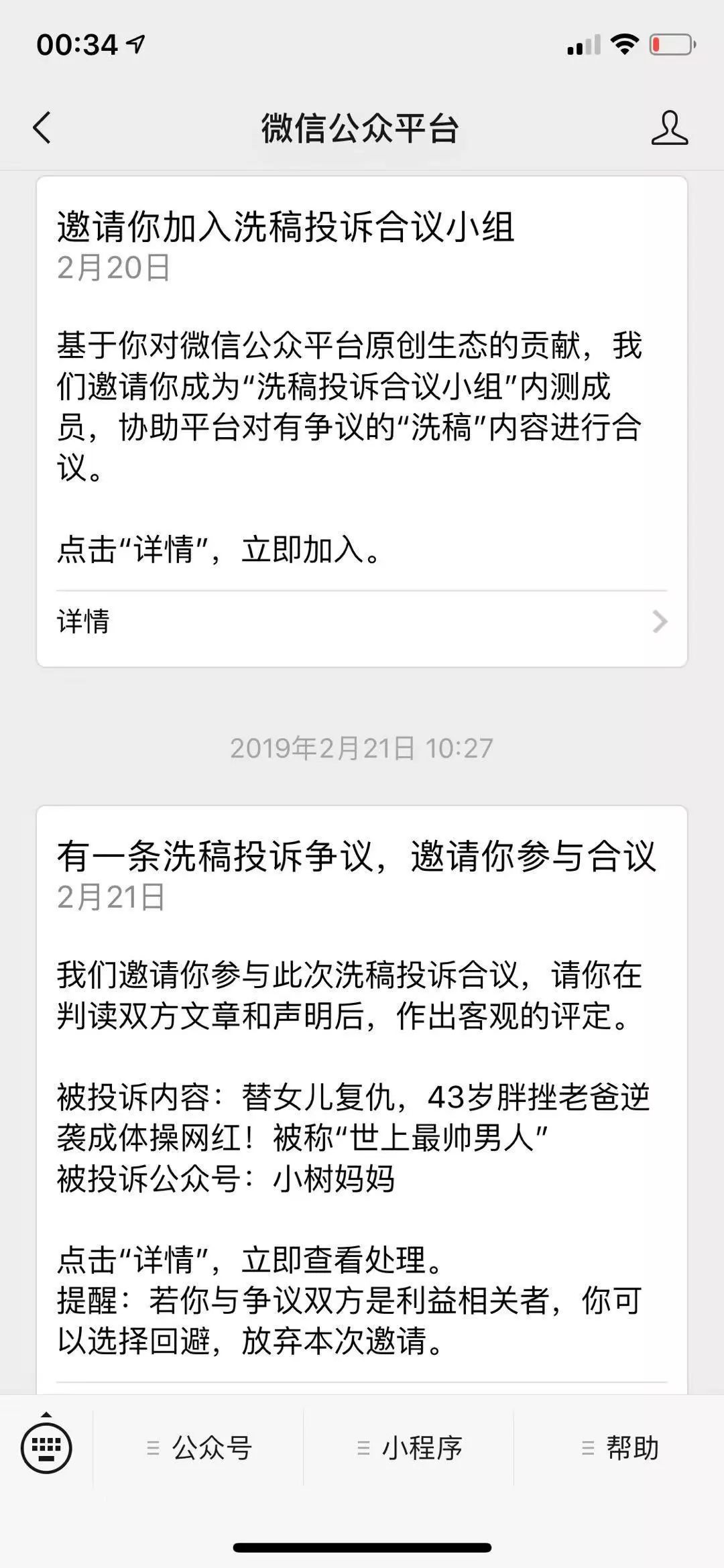Screen dimensions: 724x1568
Task: Open 详情 for the 洗稿投诉合议小组 invitation
Action: (x=362, y=621)
